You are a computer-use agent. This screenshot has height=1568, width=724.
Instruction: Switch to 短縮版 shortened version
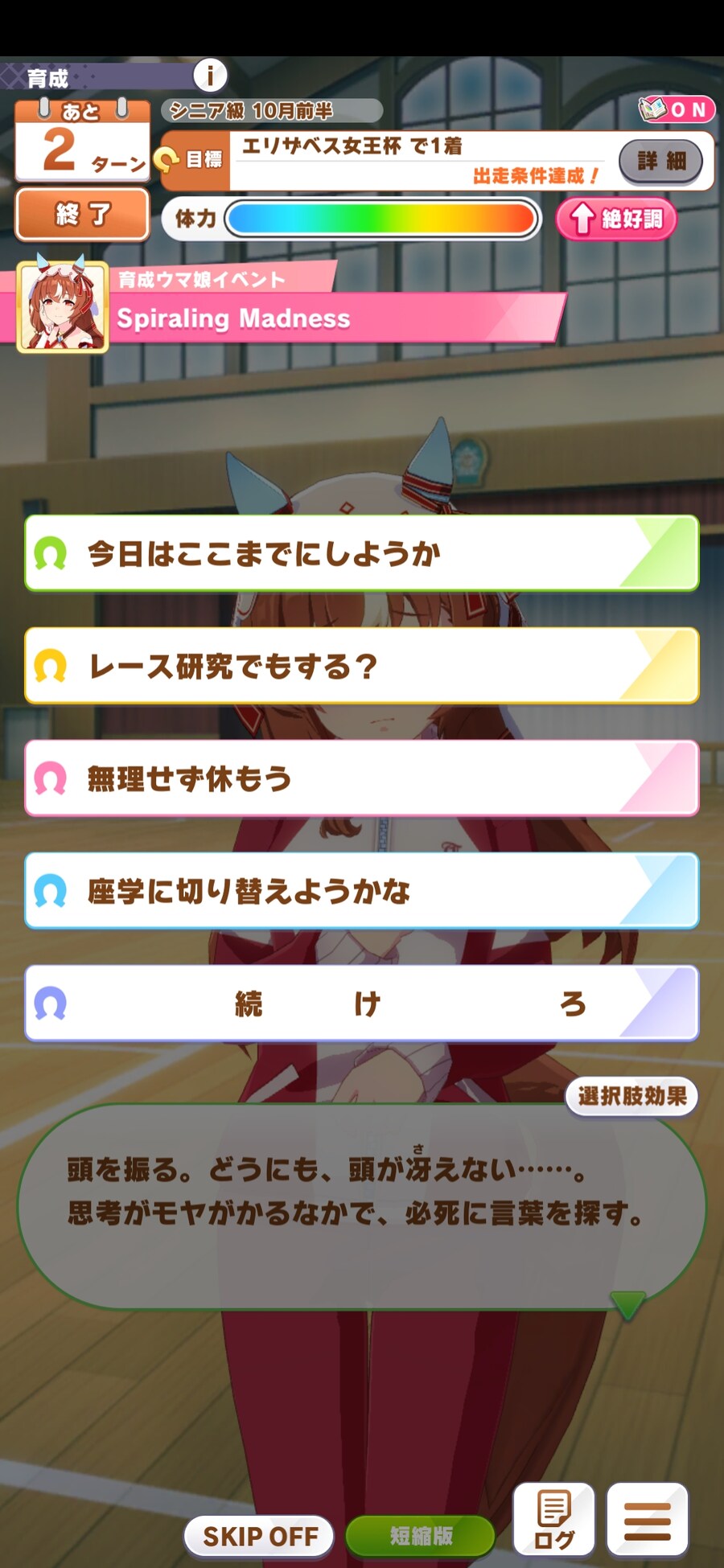click(420, 1536)
